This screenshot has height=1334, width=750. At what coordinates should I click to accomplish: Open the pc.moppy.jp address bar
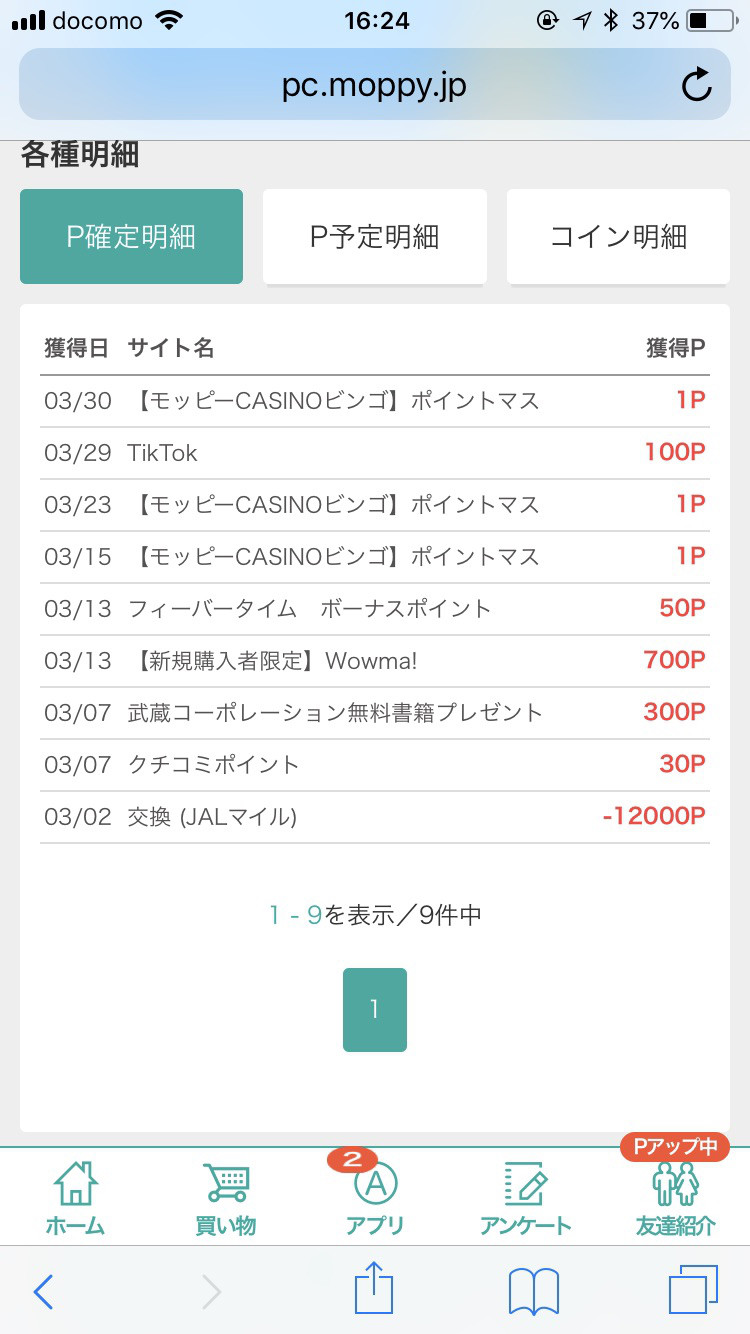[x=374, y=86]
